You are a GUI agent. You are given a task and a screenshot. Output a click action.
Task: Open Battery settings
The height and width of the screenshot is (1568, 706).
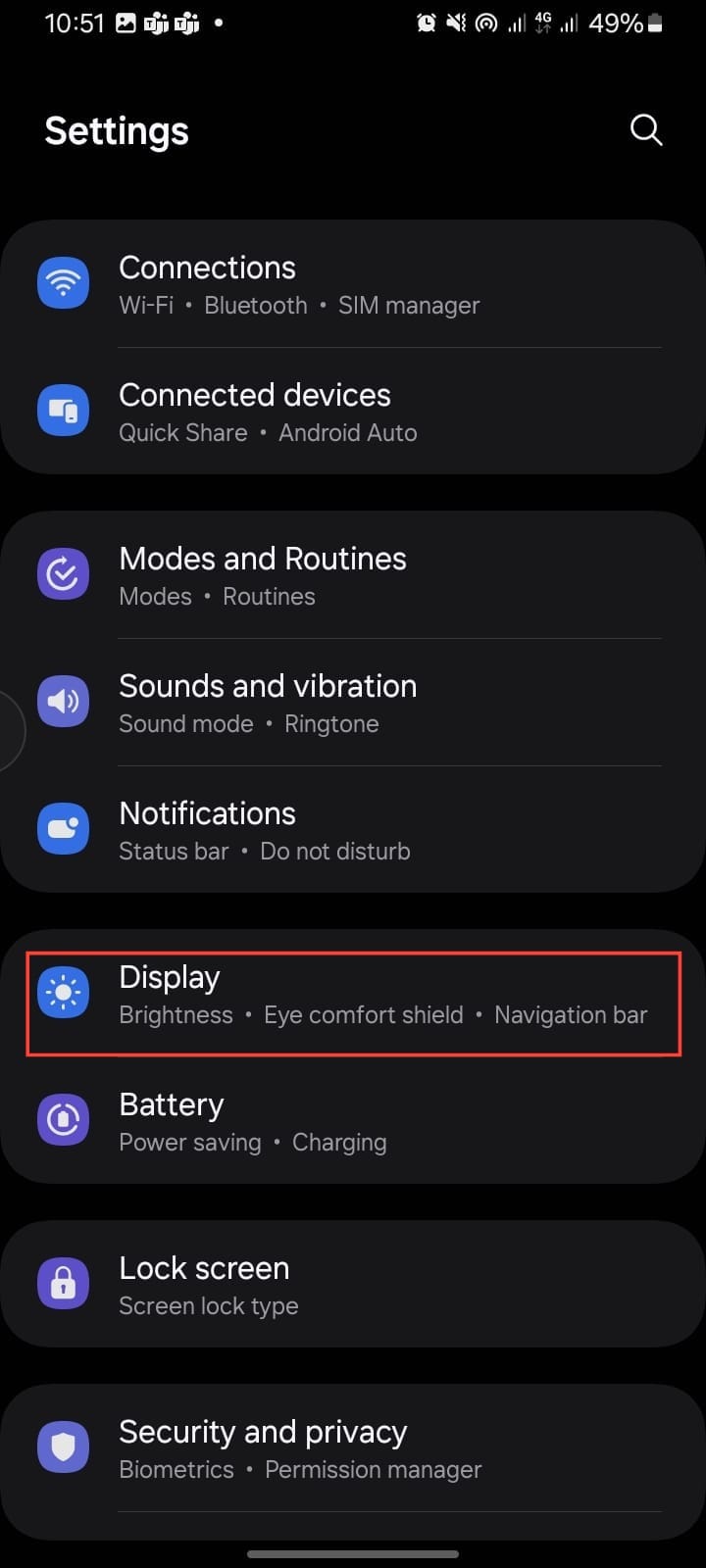[353, 1121]
